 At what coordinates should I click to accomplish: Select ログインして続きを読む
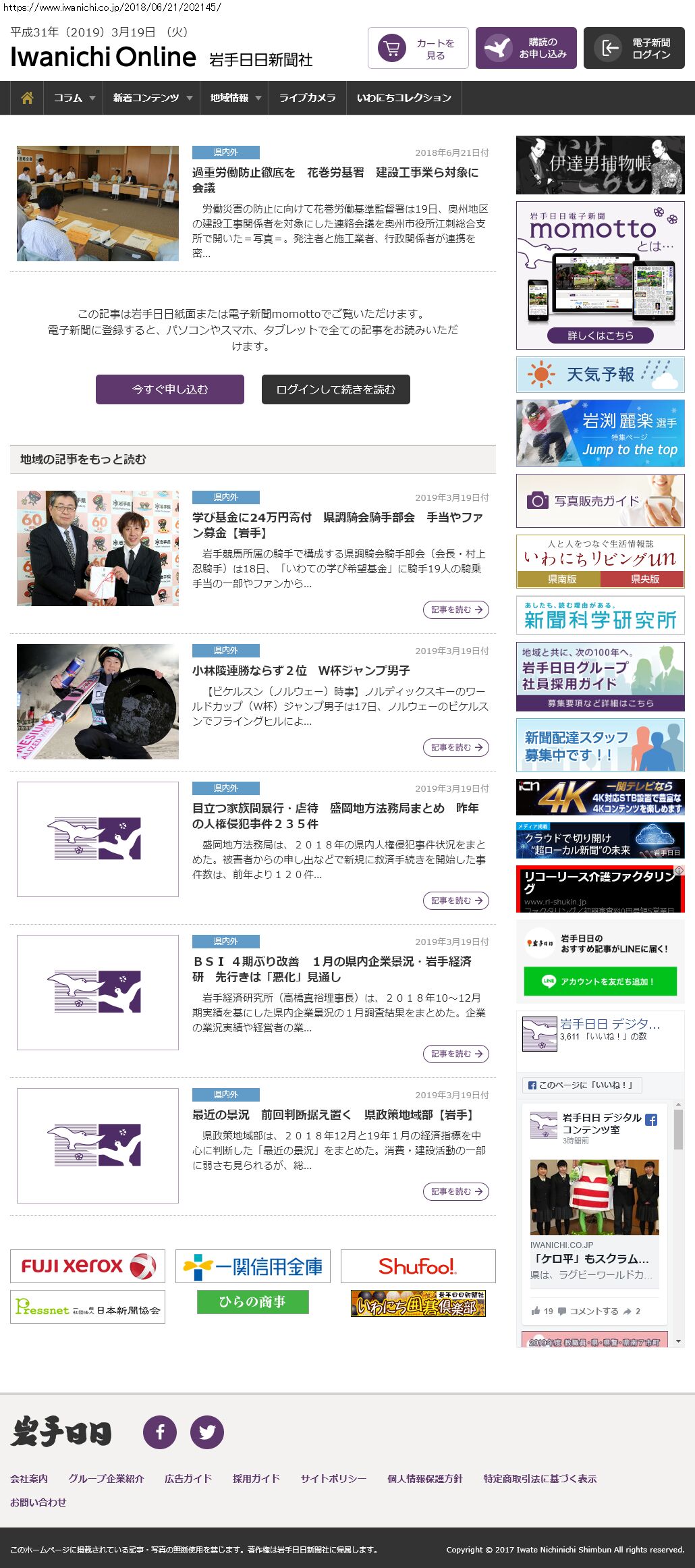335,389
